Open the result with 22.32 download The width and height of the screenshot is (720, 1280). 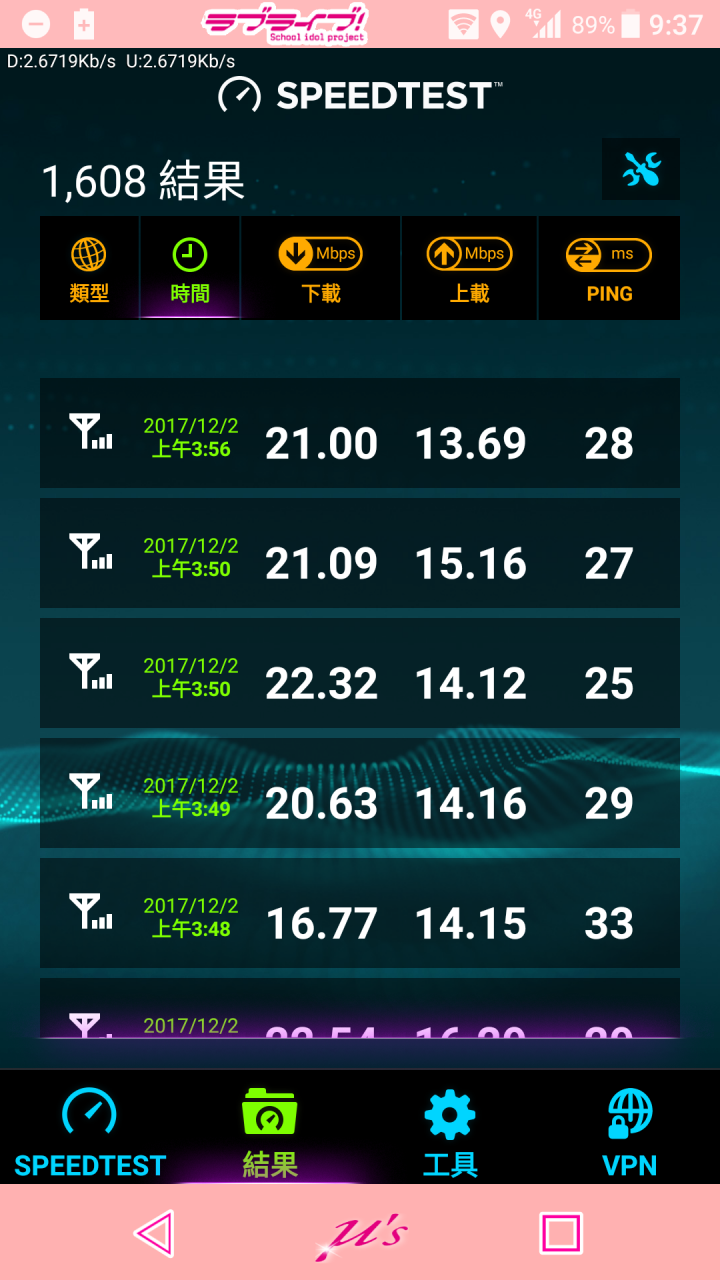(360, 673)
